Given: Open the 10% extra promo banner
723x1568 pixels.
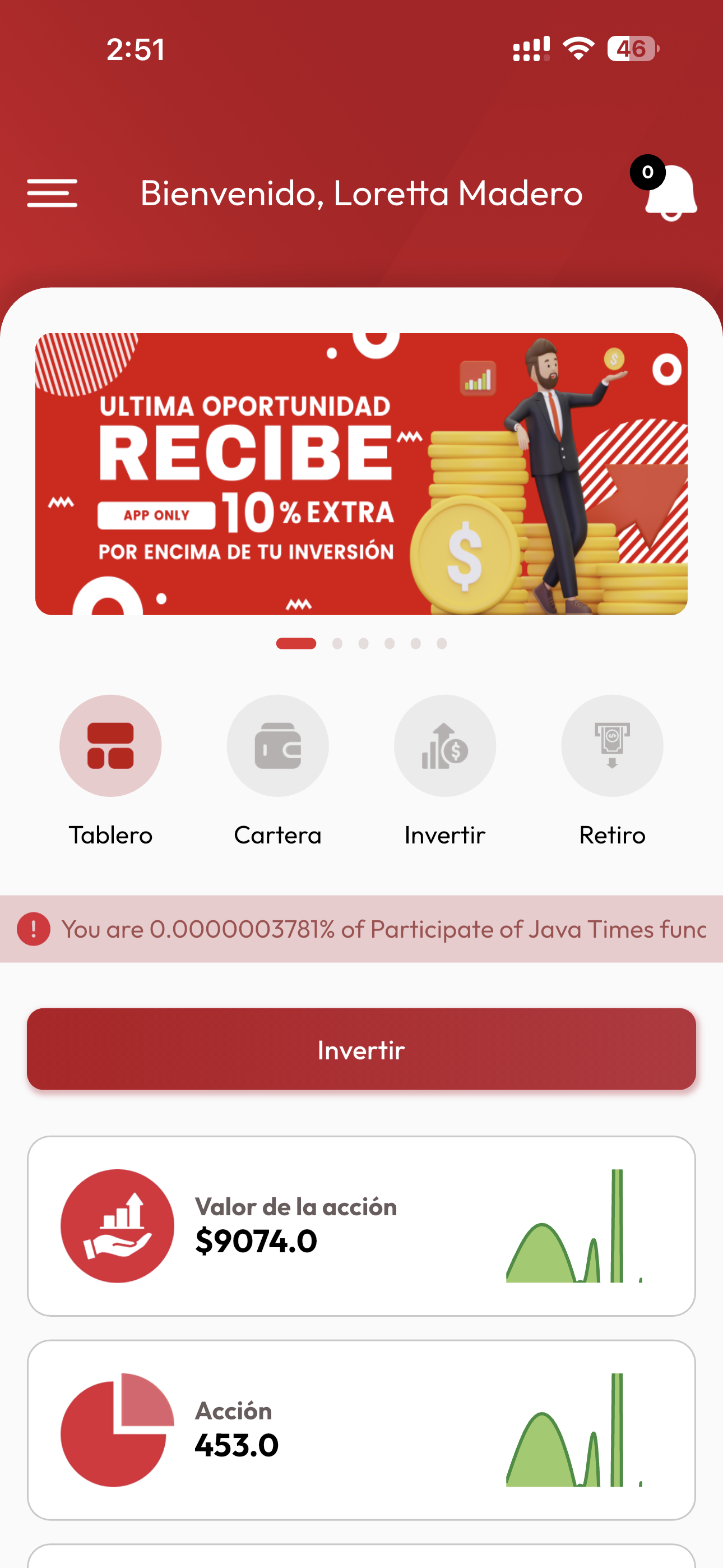Looking at the screenshot, I should click(361, 473).
